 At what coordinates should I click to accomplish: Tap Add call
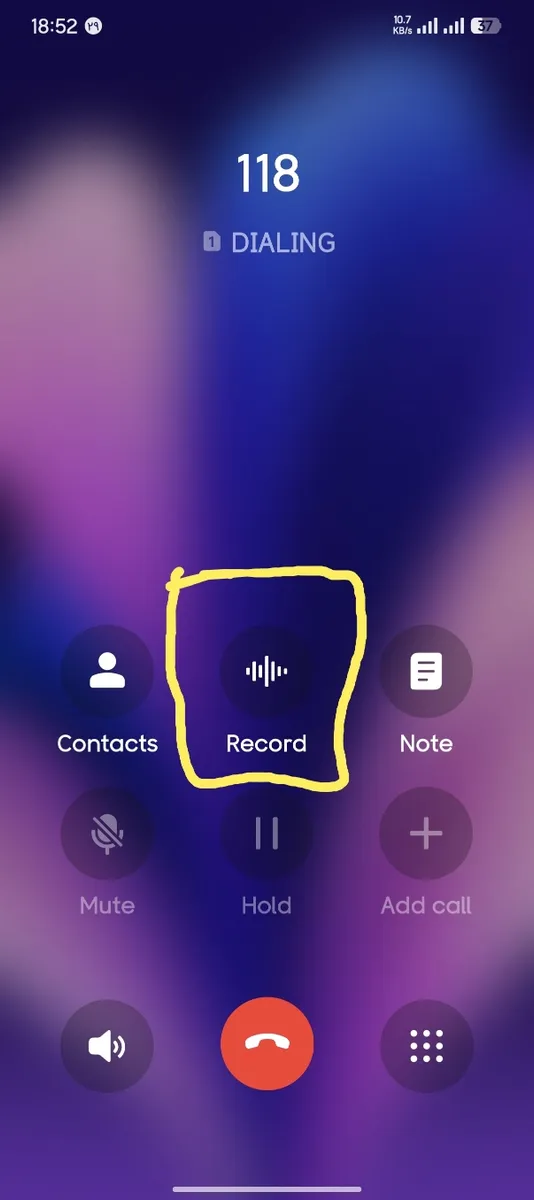(426, 833)
